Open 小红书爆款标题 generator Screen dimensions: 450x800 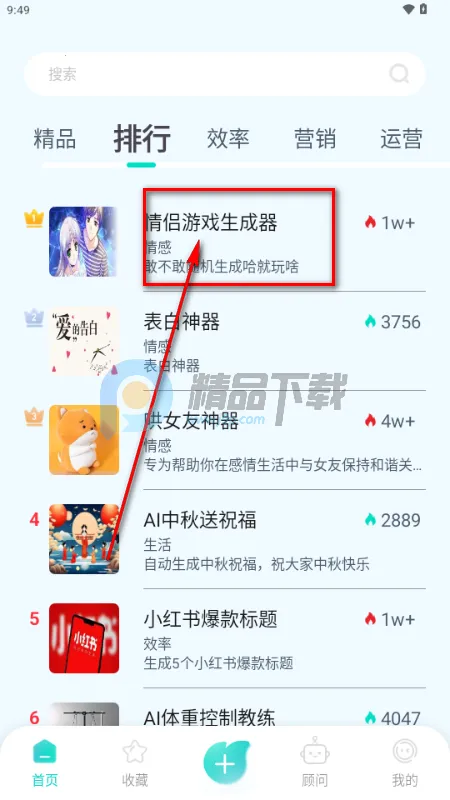224,638
